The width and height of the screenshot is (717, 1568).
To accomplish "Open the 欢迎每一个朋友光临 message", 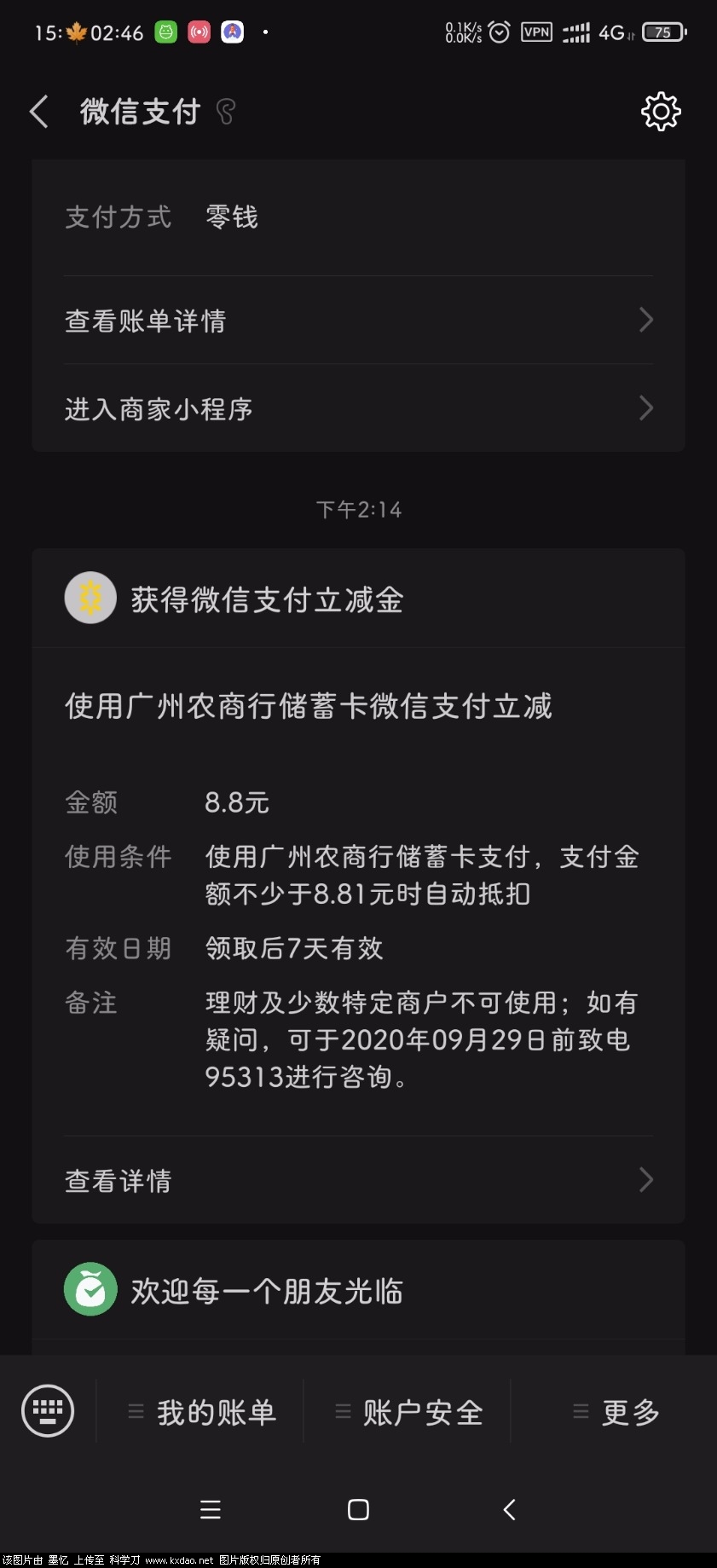I will (x=358, y=1290).
